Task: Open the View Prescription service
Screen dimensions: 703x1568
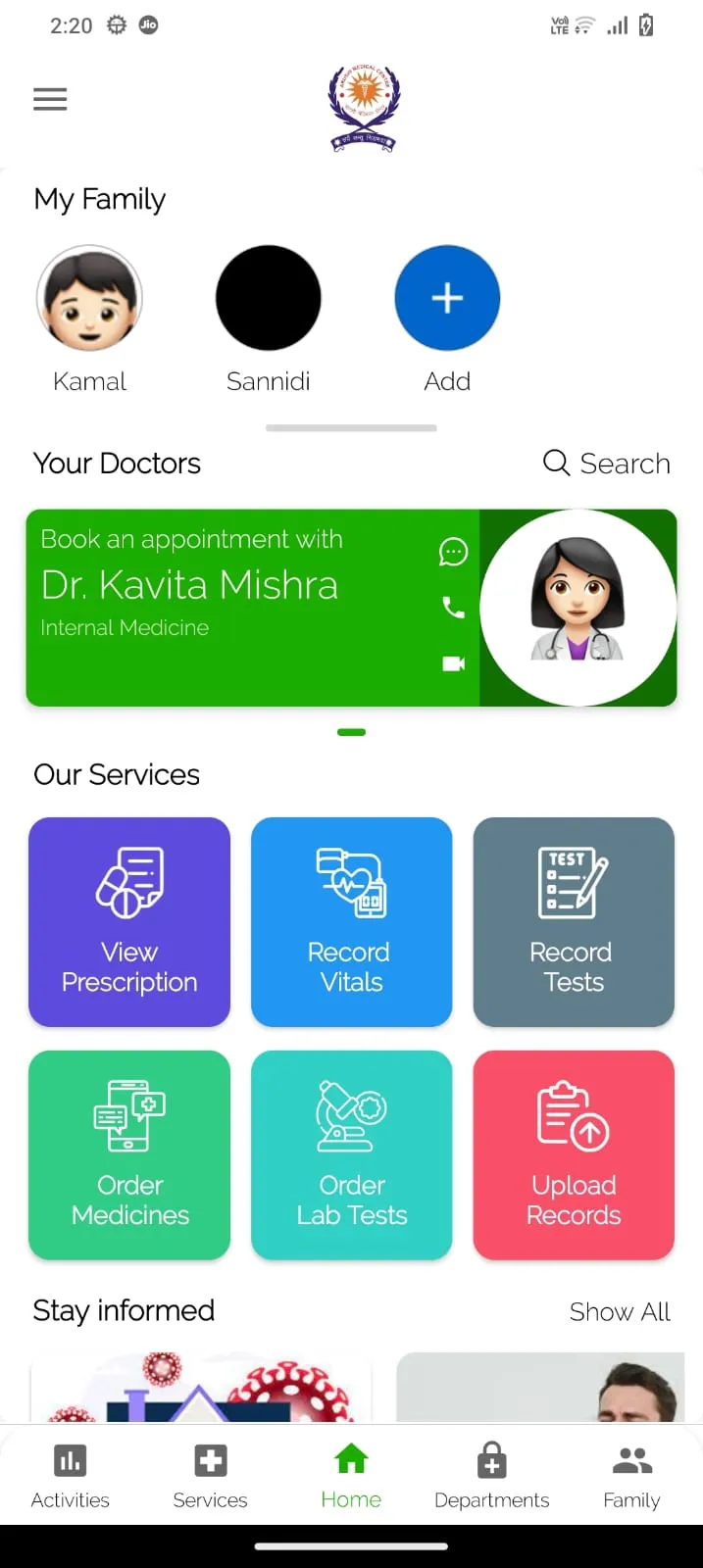Action: point(129,921)
